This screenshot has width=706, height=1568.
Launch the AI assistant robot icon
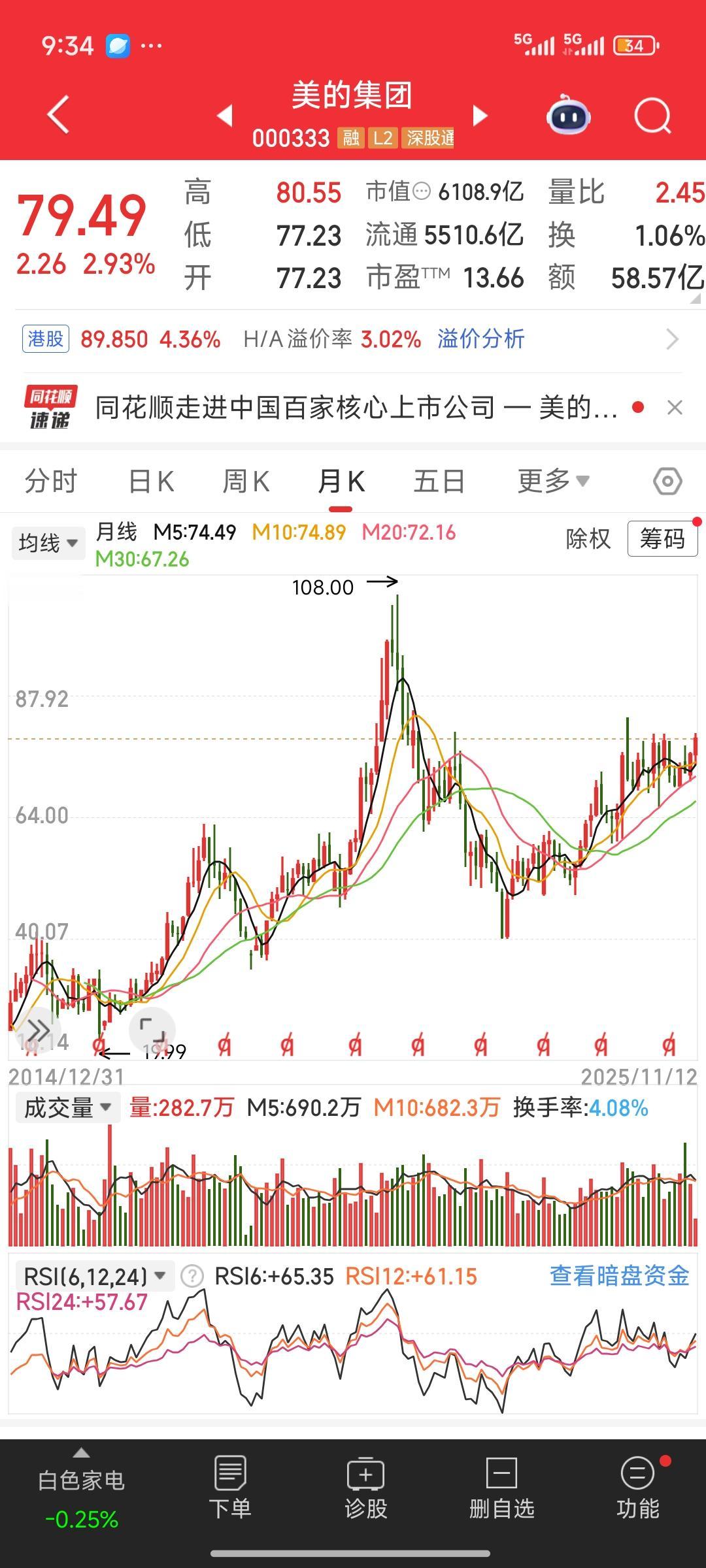(568, 114)
